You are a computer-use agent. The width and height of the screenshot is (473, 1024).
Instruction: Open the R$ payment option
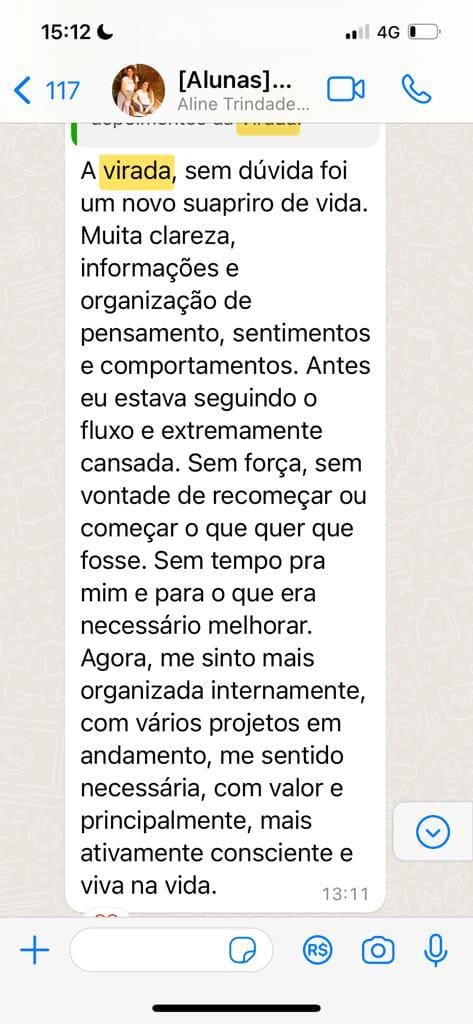point(318,950)
